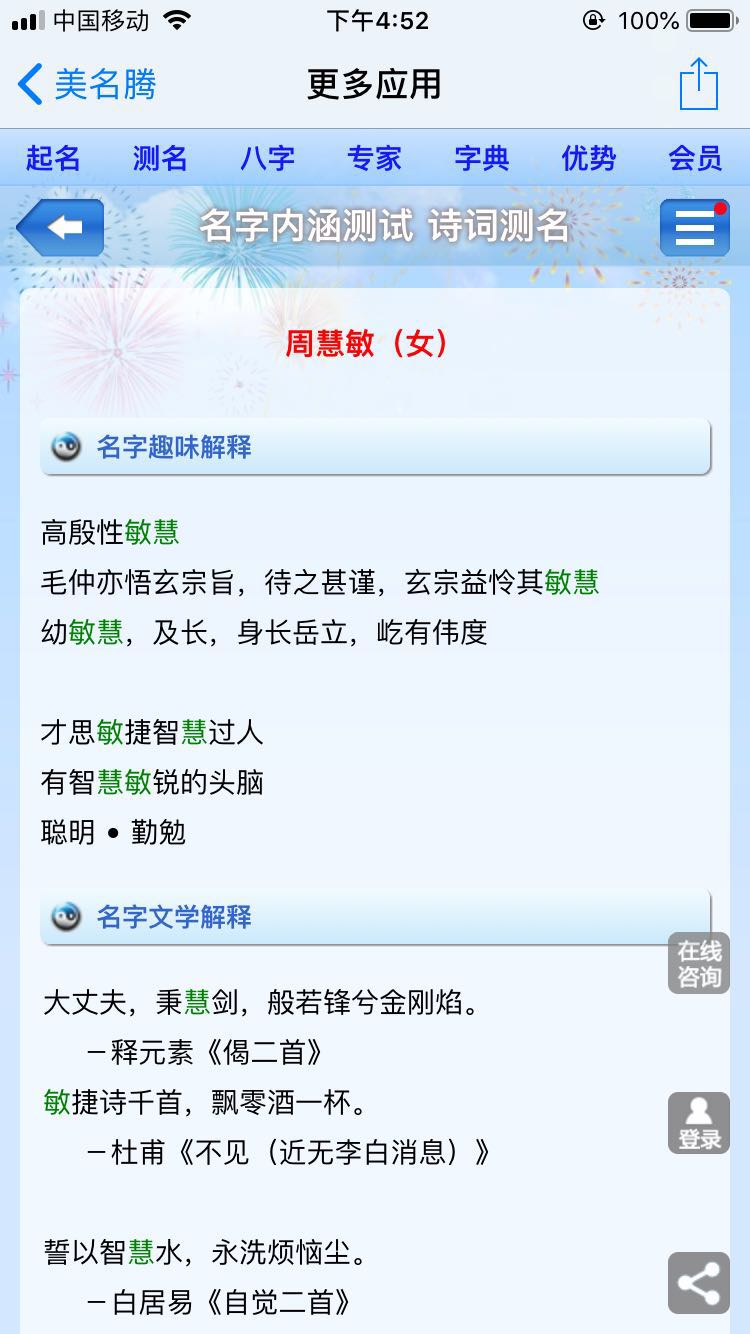Tap the floating share button
Screen dimensions: 750x1334
coord(699,1283)
